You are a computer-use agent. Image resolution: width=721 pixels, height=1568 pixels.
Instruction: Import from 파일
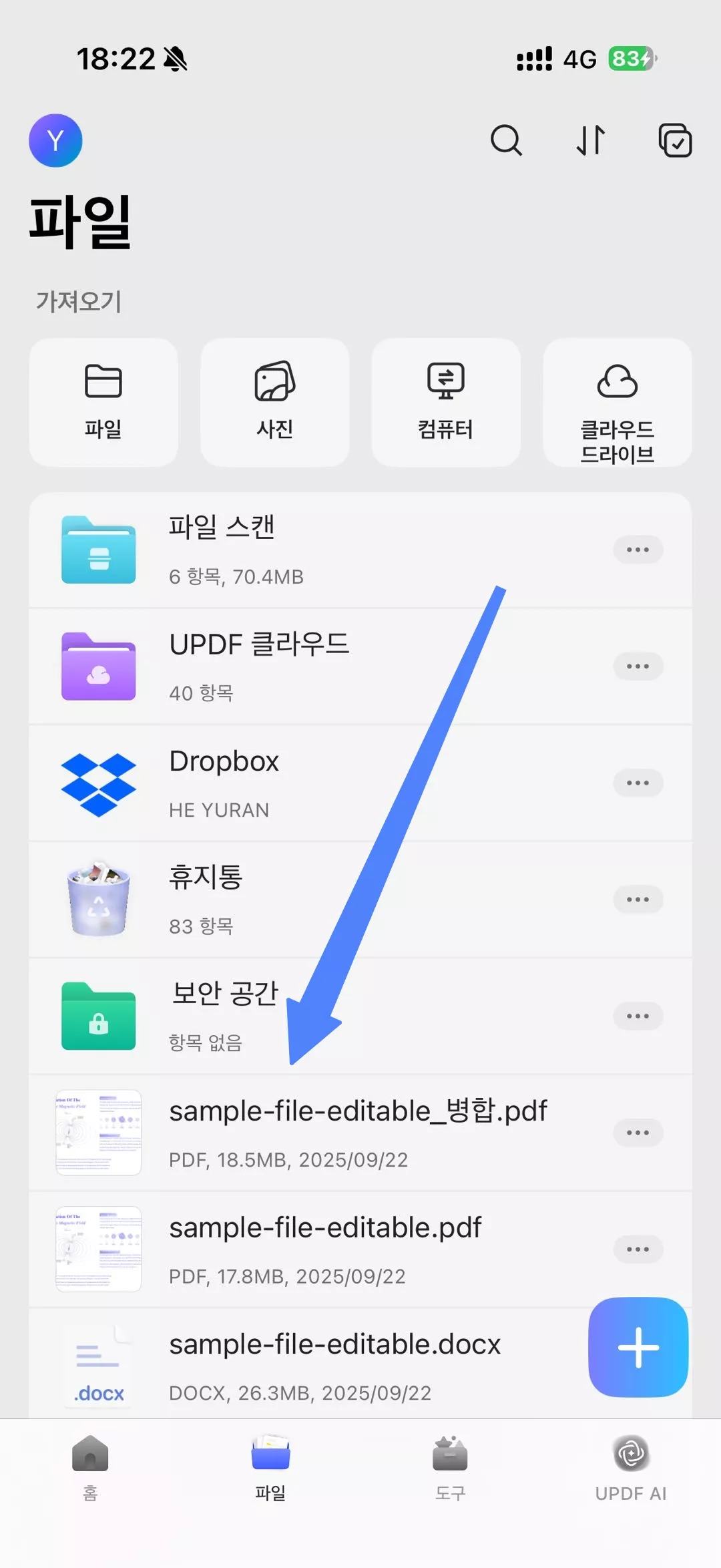pos(103,402)
